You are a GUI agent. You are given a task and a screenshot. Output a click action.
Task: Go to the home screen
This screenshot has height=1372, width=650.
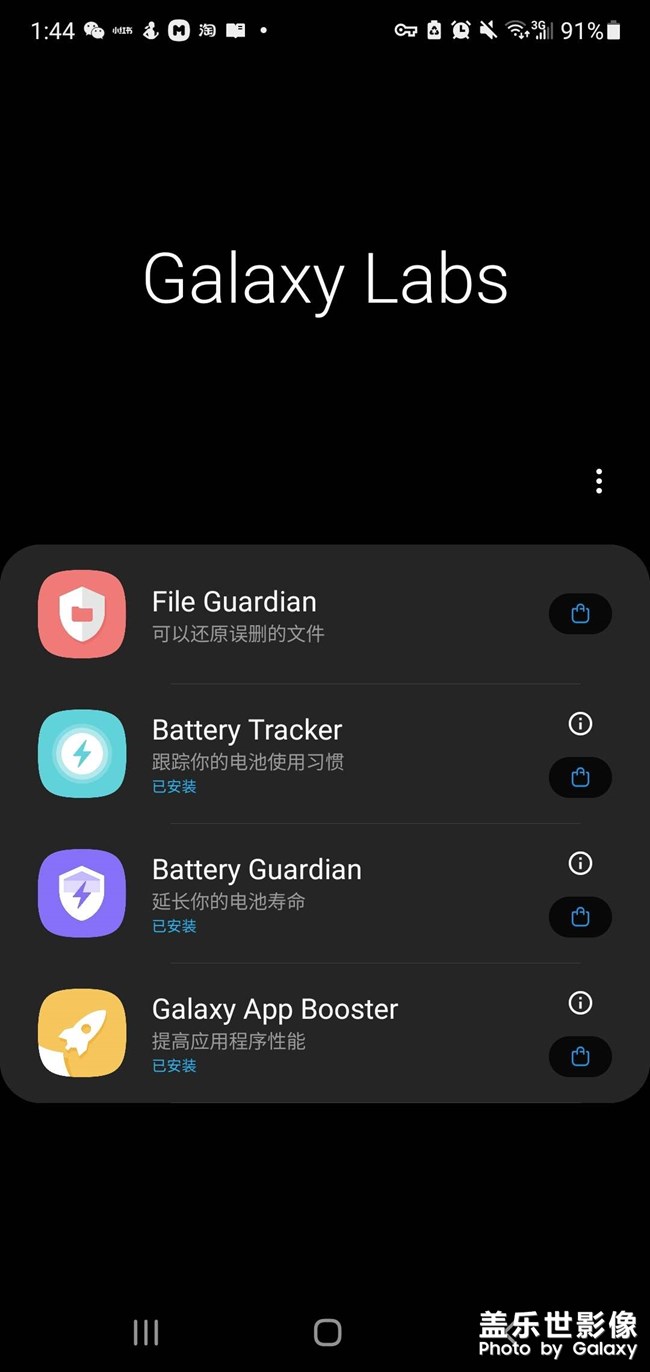tap(327, 1332)
